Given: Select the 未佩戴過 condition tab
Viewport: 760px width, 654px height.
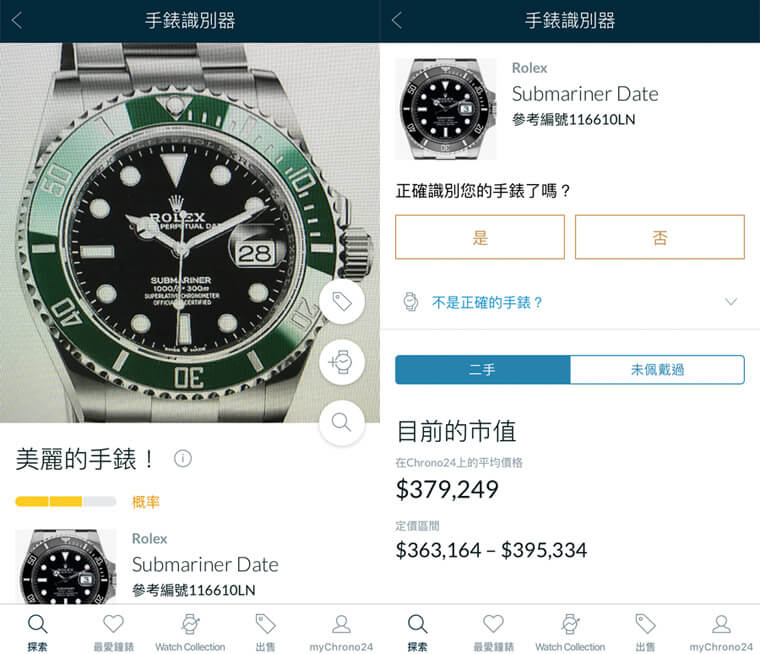Looking at the screenshot, I should 657,370.
